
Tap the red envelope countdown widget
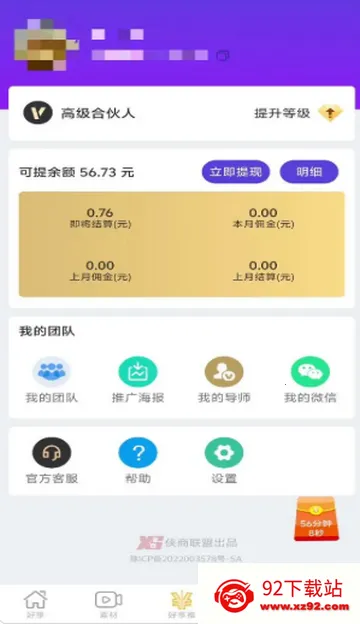pyautogui.click(x=315, y=519)
